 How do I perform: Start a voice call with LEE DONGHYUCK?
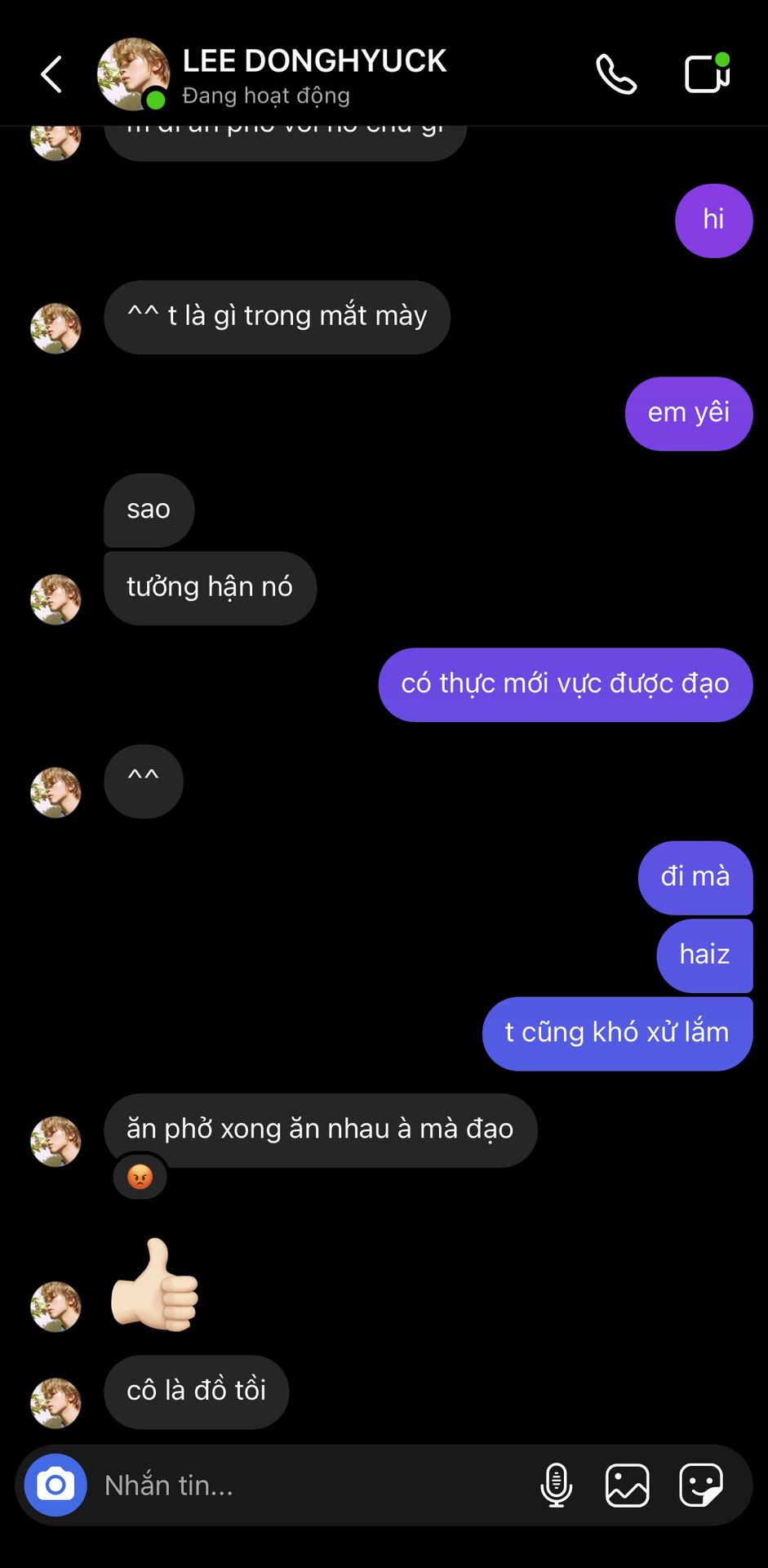click(x=616, y=74)
